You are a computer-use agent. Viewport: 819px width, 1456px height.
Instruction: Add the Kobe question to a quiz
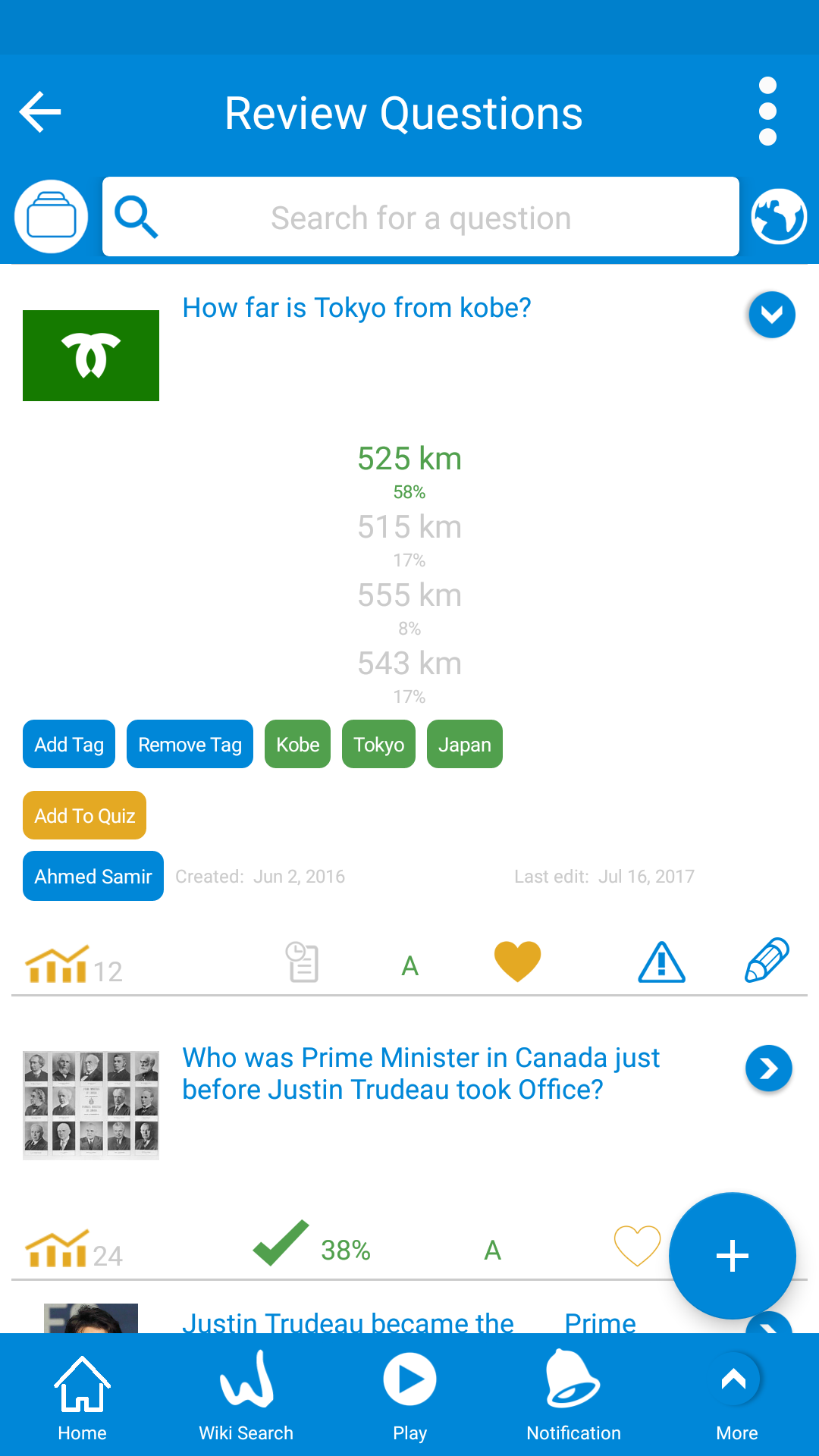(84, 816)
